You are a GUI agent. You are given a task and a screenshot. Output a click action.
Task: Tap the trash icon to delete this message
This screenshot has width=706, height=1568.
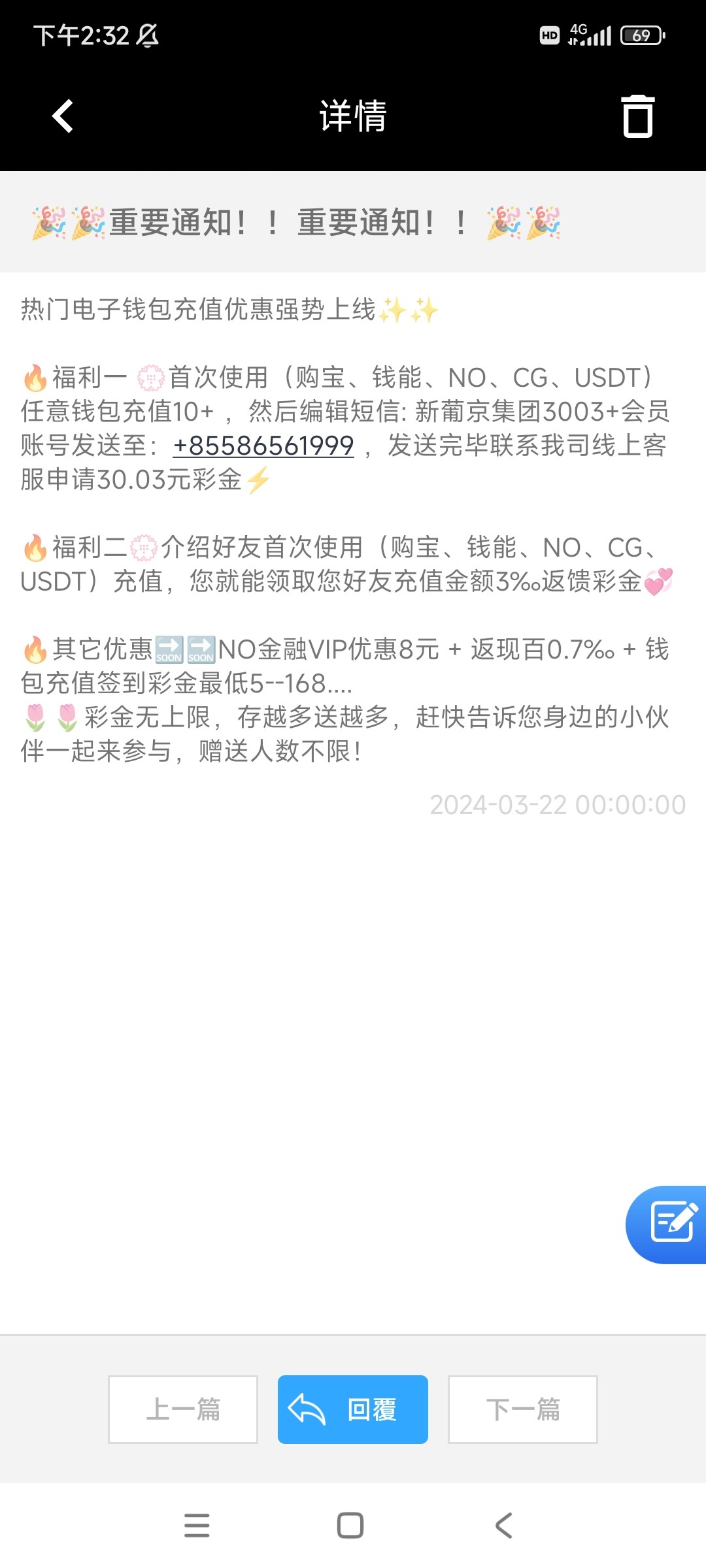point(637,116)
